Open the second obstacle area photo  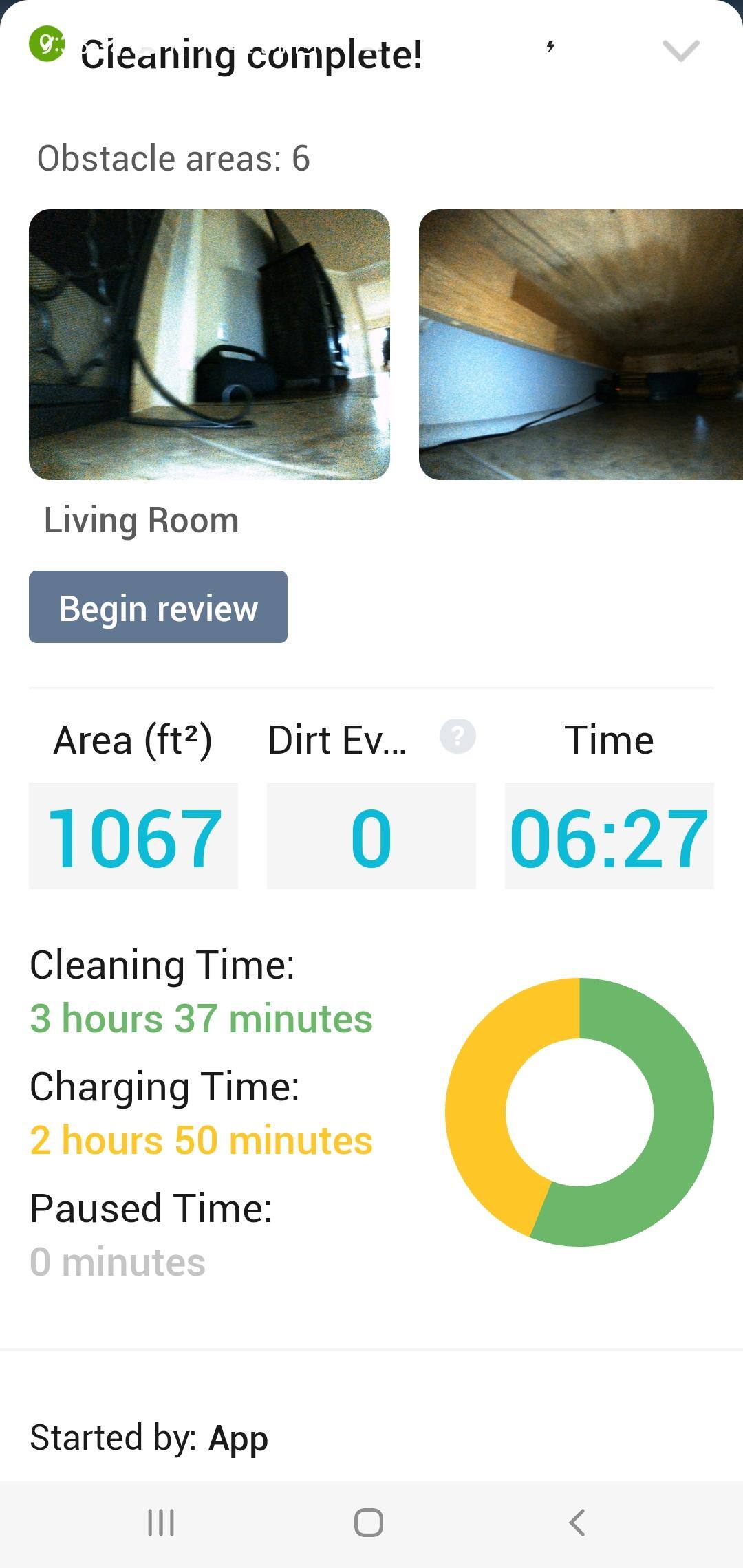click(581, 345)
